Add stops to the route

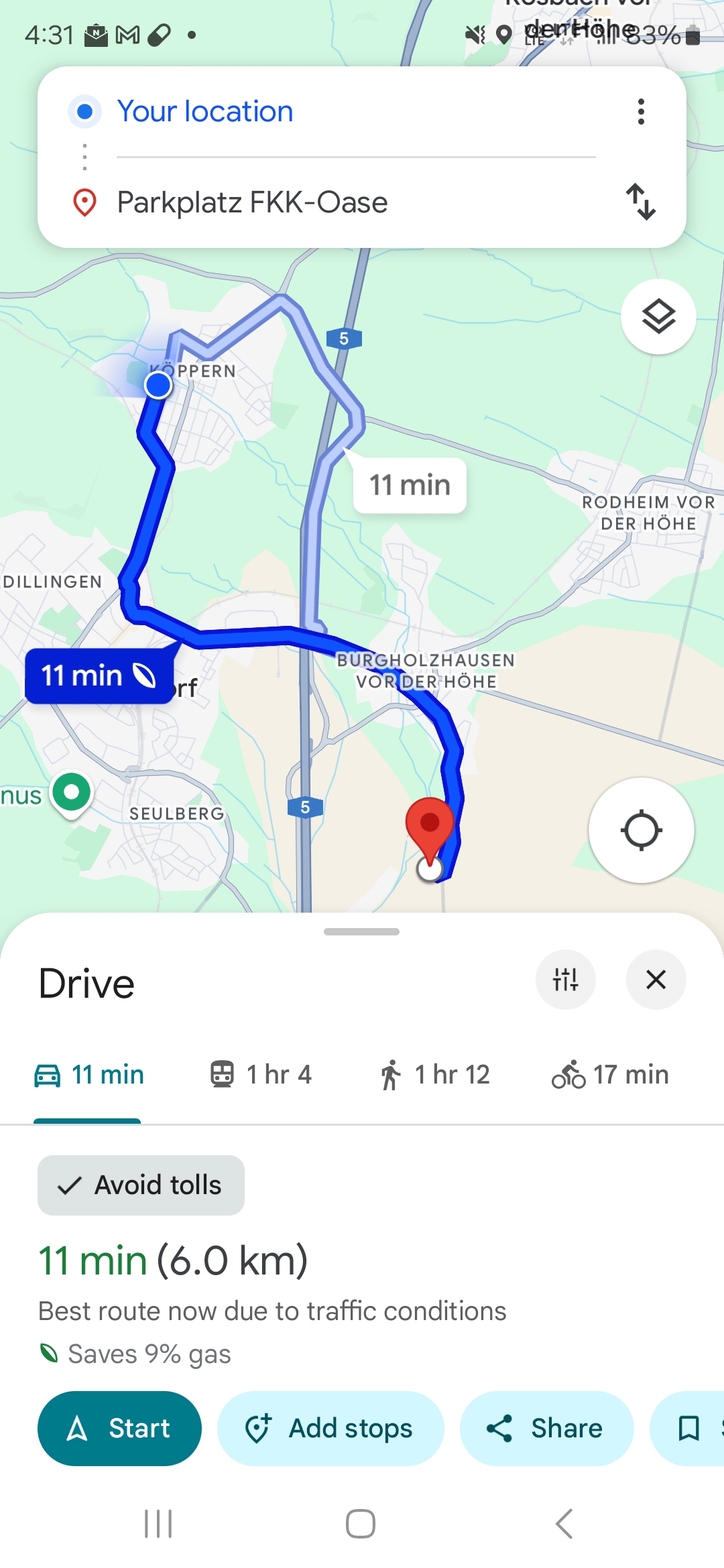tap(330, 1428)
